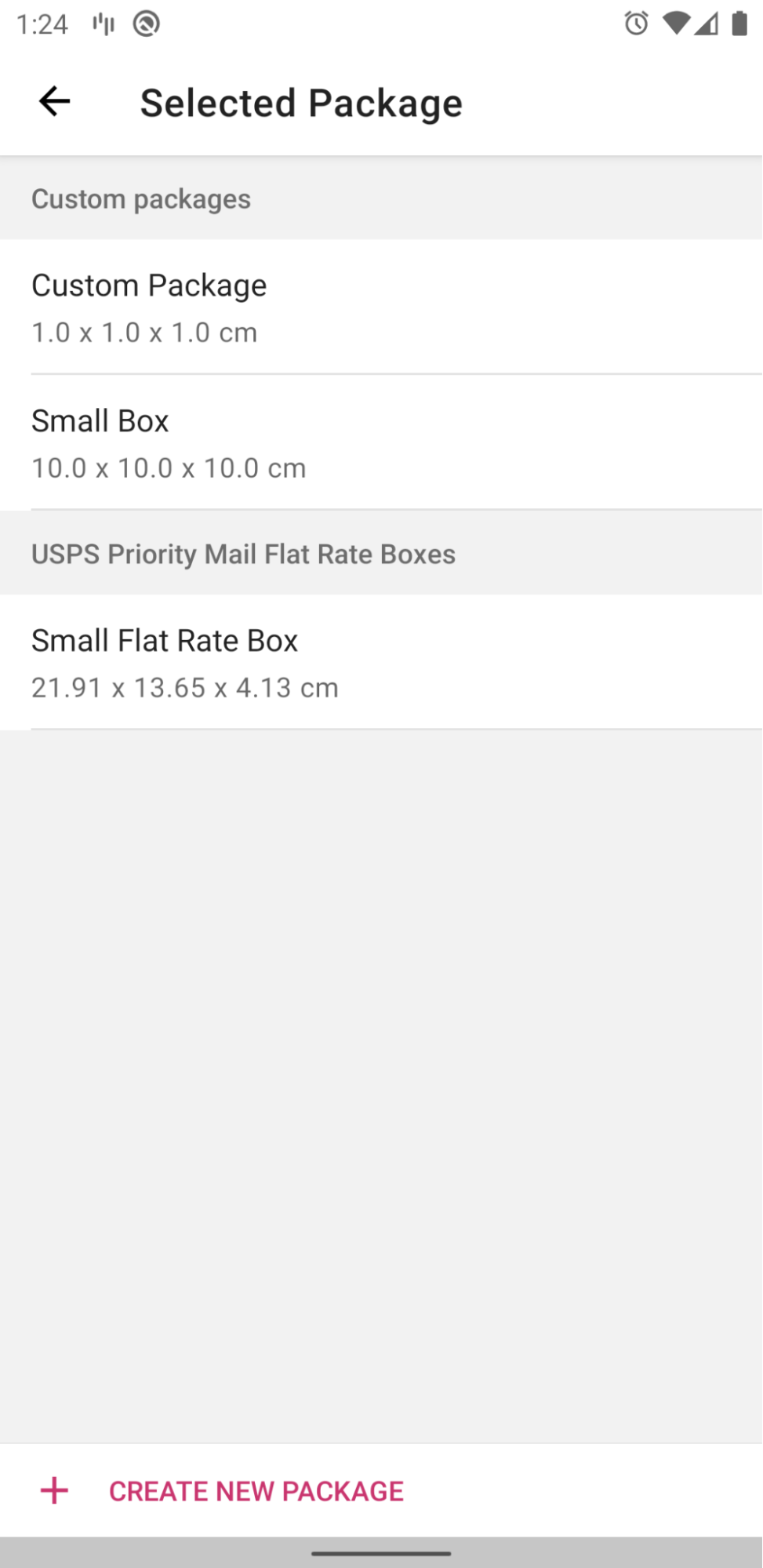This screenshot has width=763, height=1568.
Task: Tap the plus icon to add a package
Action: [53, 1490]
